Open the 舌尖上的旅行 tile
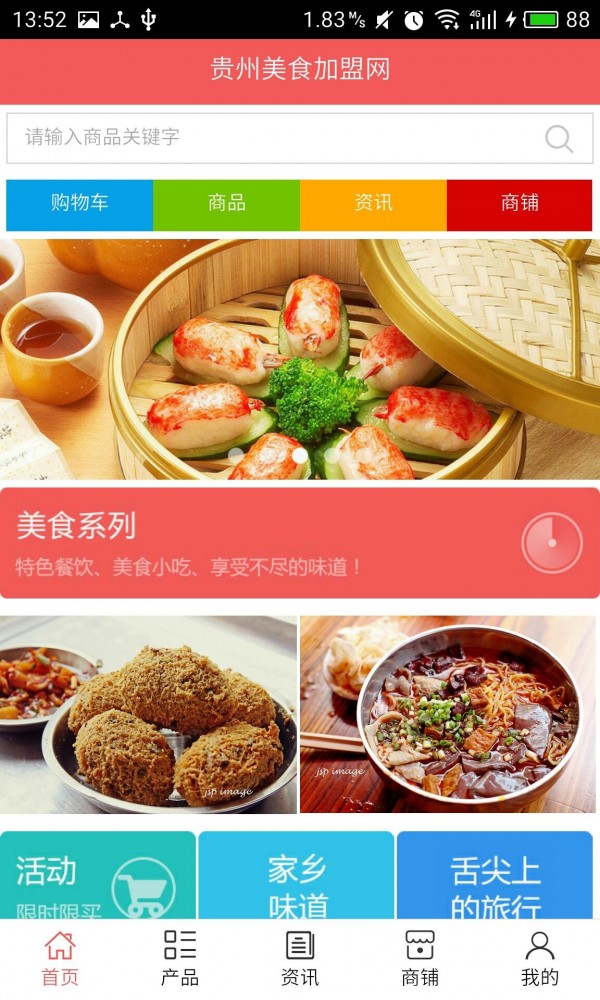The image size is (600, 1000). coord(495,877)
